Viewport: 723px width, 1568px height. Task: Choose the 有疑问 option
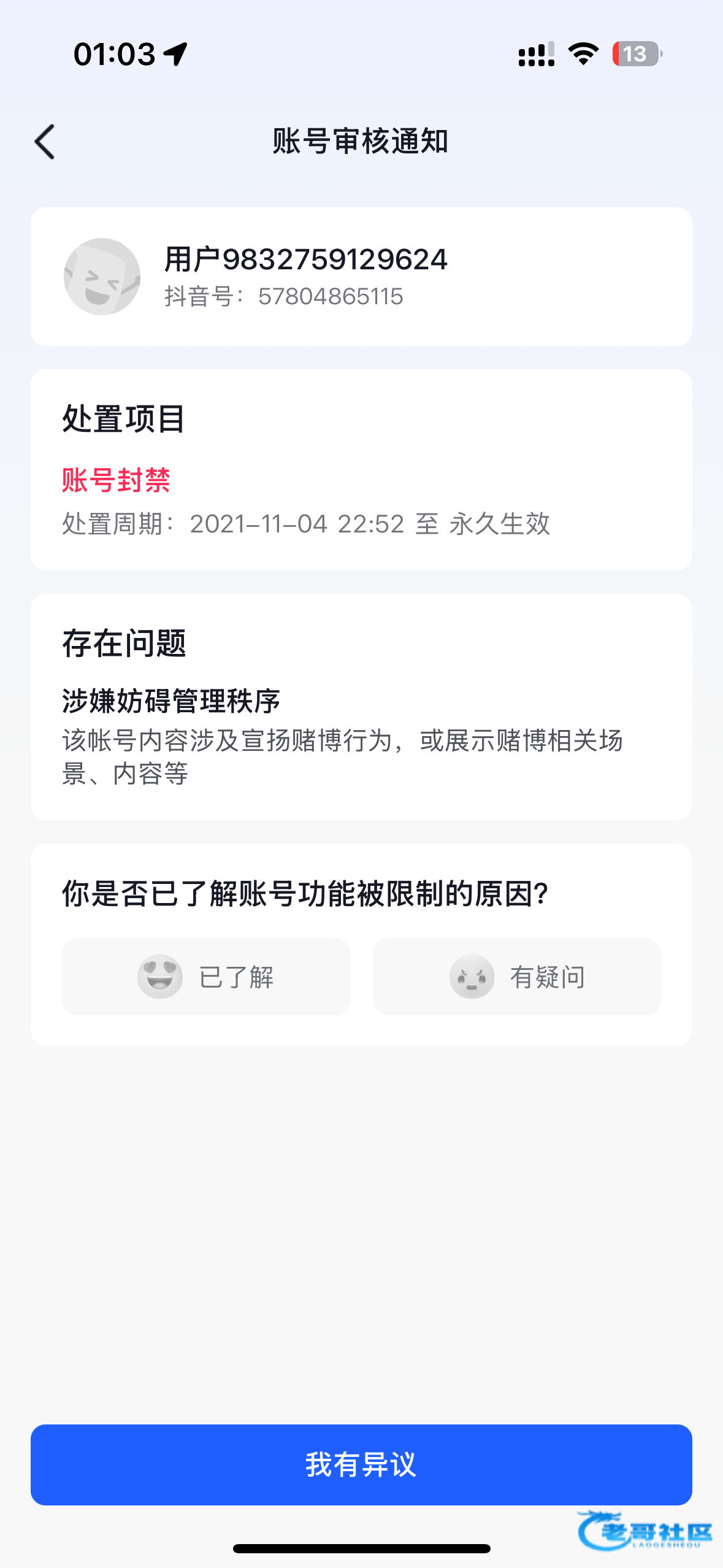(x=517, y=976)
